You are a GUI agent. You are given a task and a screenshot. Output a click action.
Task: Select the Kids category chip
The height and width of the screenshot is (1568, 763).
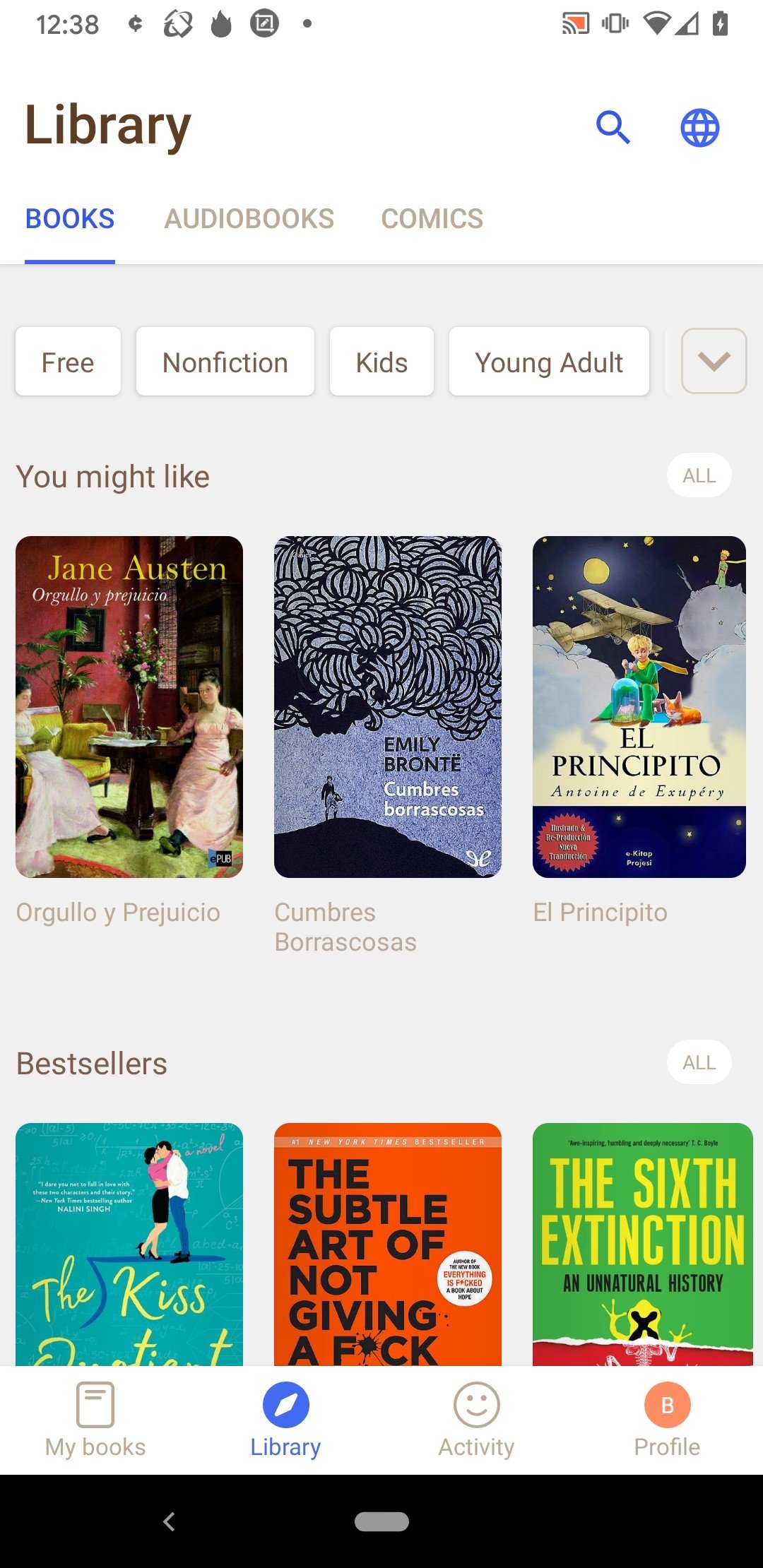(381, 362)
